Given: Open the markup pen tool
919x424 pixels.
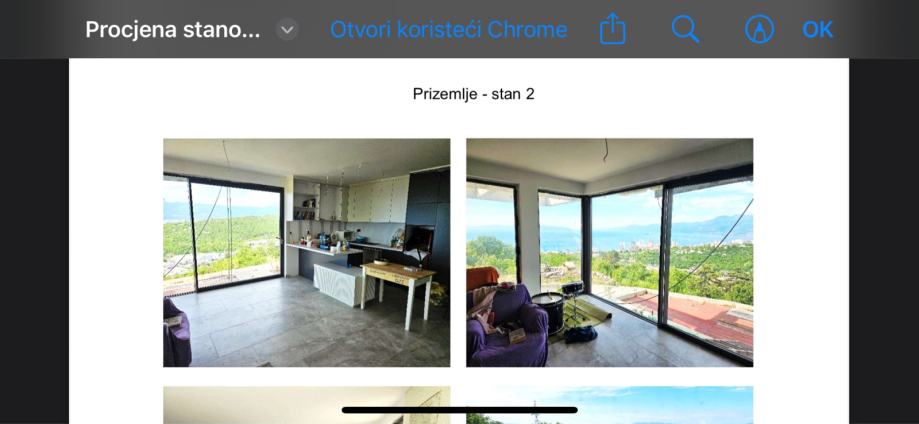Looking at the screenshot, I should [x=759, y=30].
